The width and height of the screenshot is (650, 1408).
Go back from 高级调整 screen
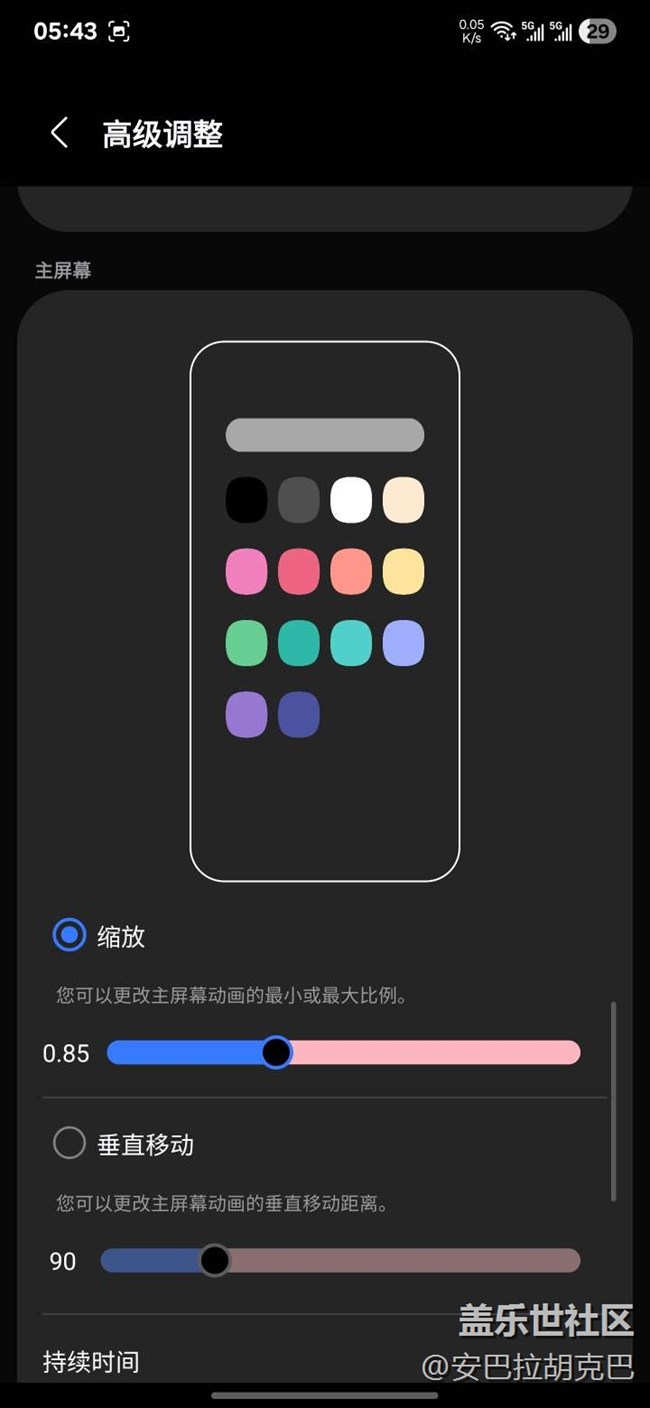pos(59,133)
